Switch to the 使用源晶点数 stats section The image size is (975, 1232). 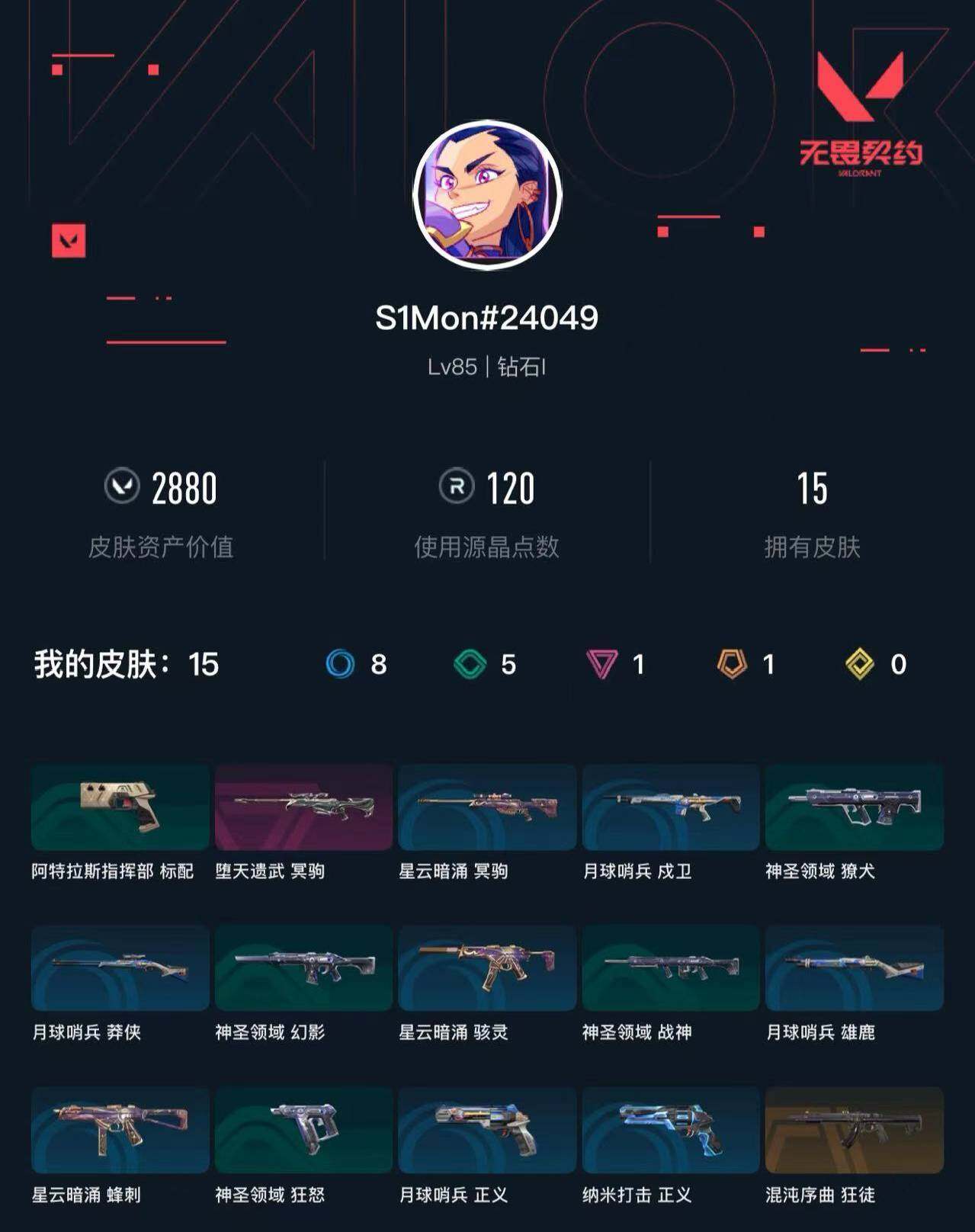click(x=487, y=545)
